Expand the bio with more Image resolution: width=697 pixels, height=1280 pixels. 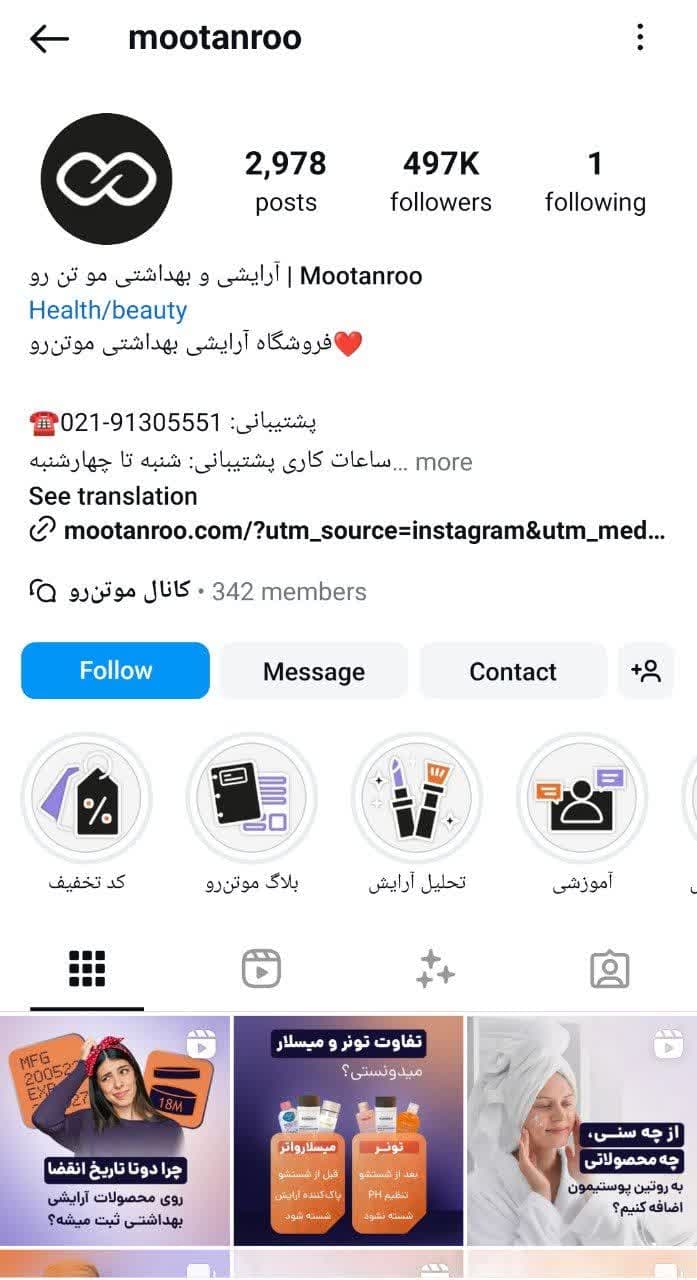[443, 462]
